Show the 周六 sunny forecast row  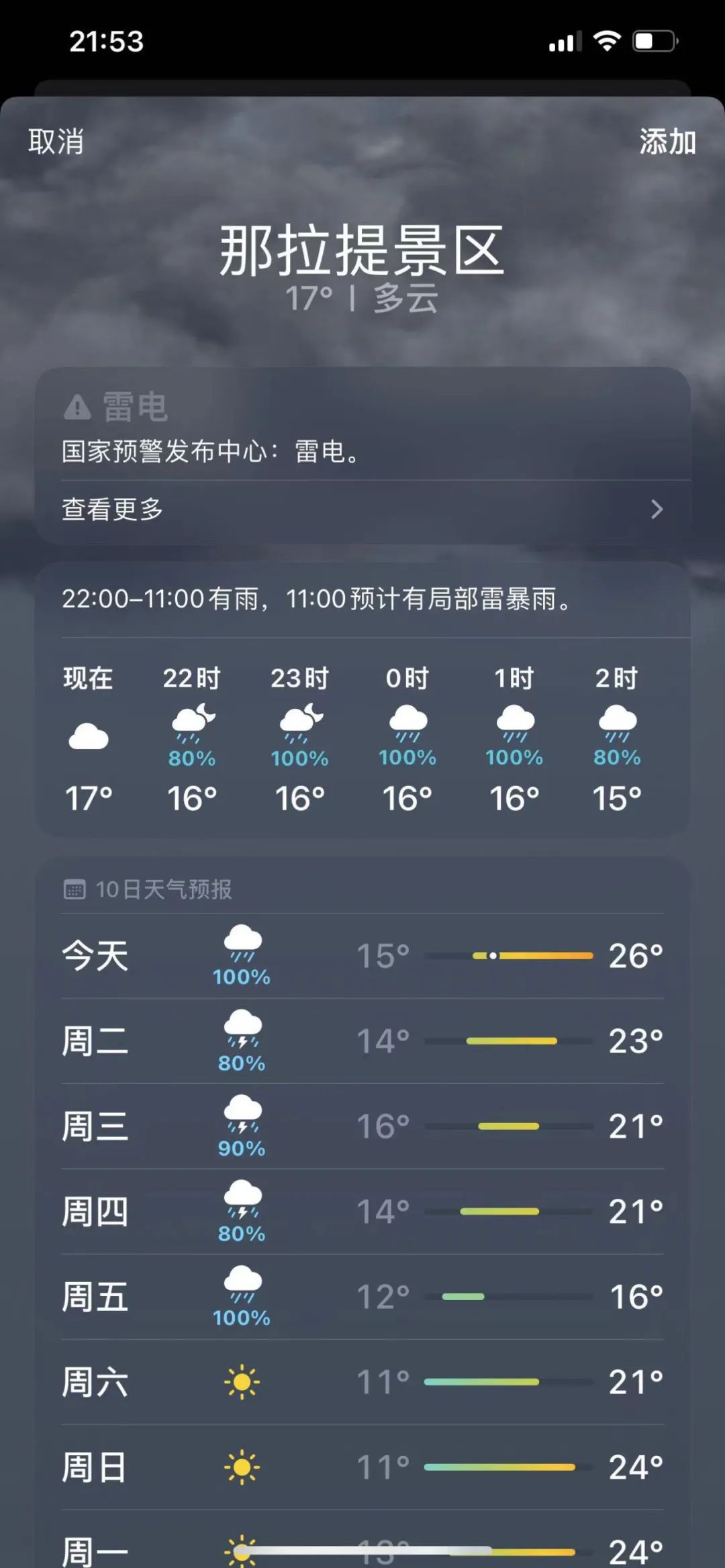click(x=362, y=1382)
